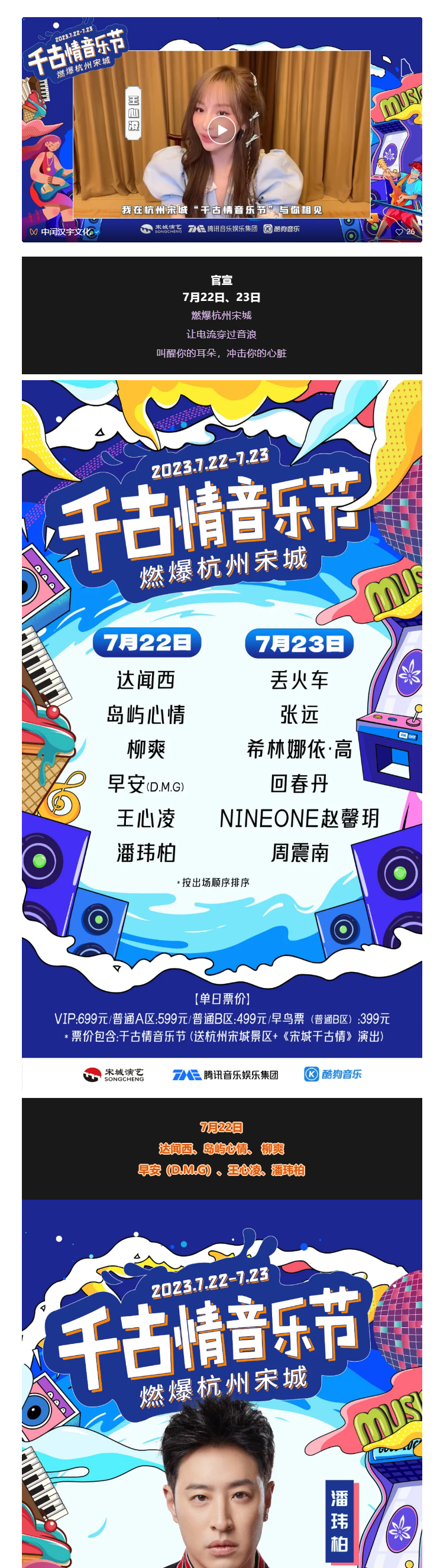The height and width of the screenshot is (1568, 440).
Task: Open the 中国汉字文化 channel
Action: coord(65,232)
